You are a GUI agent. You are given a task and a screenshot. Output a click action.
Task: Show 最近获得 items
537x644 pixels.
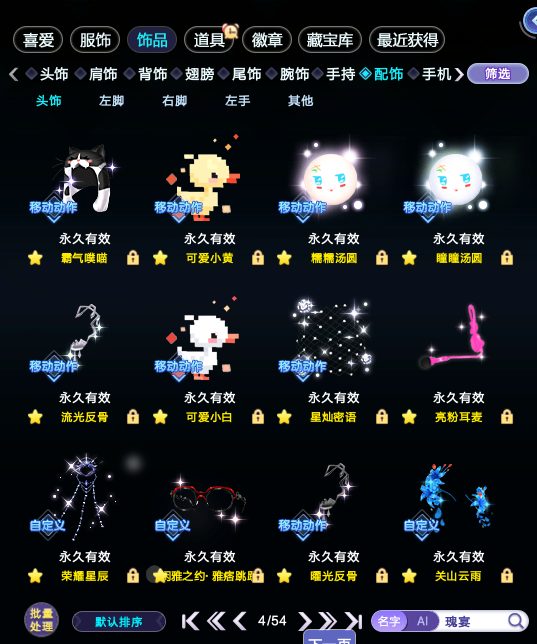407,40
